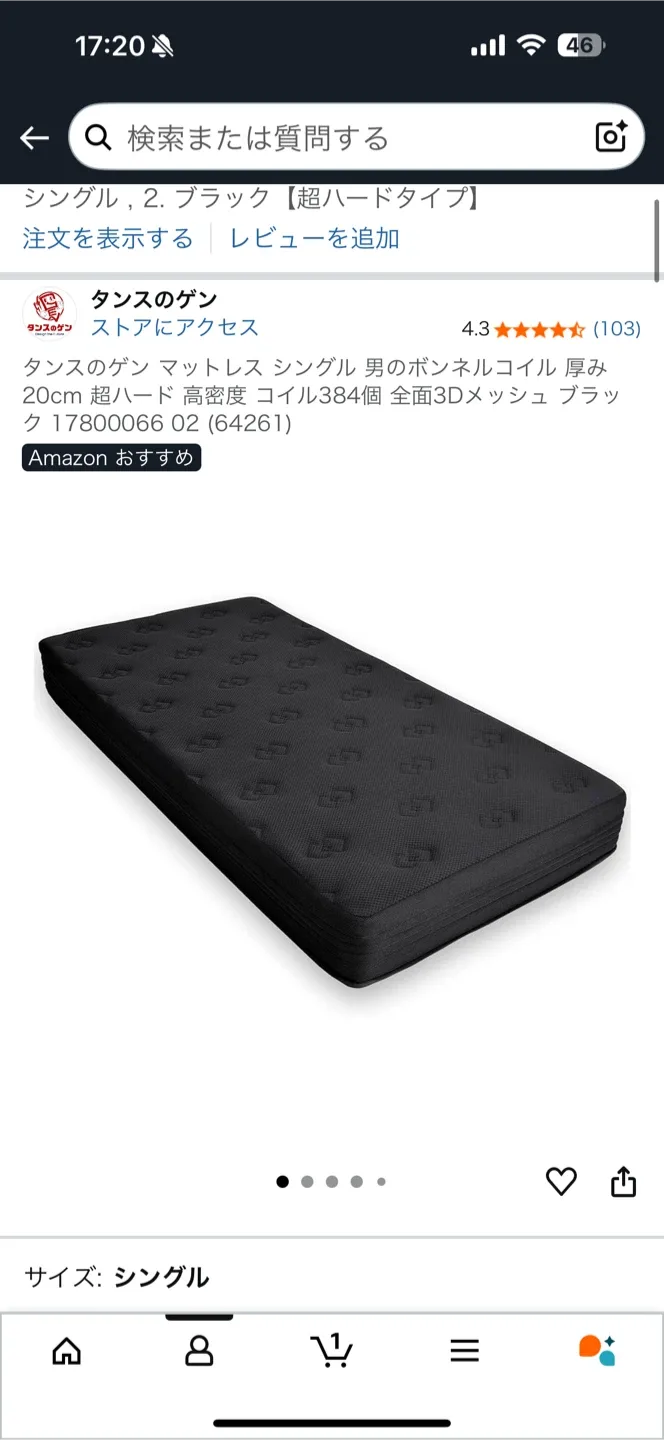Image resolution: width=664 pixels, height=1440 pixels.
Task: Switch to the account profile tab
Action: pos(199,1351)
